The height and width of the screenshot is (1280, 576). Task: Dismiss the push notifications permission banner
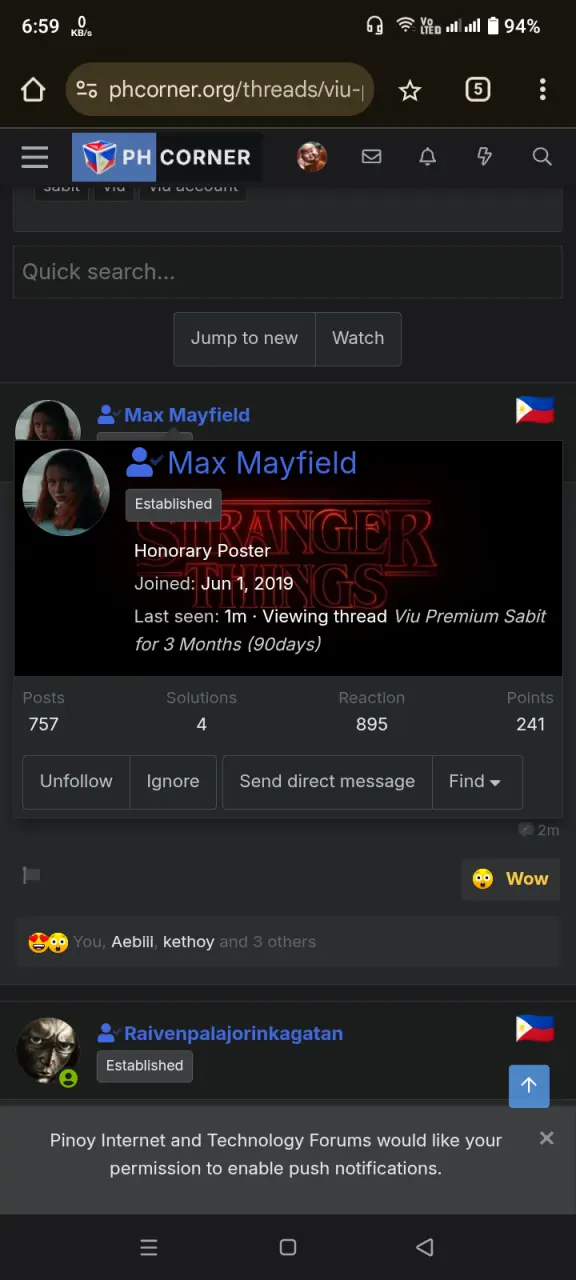tap(546, 1138)
